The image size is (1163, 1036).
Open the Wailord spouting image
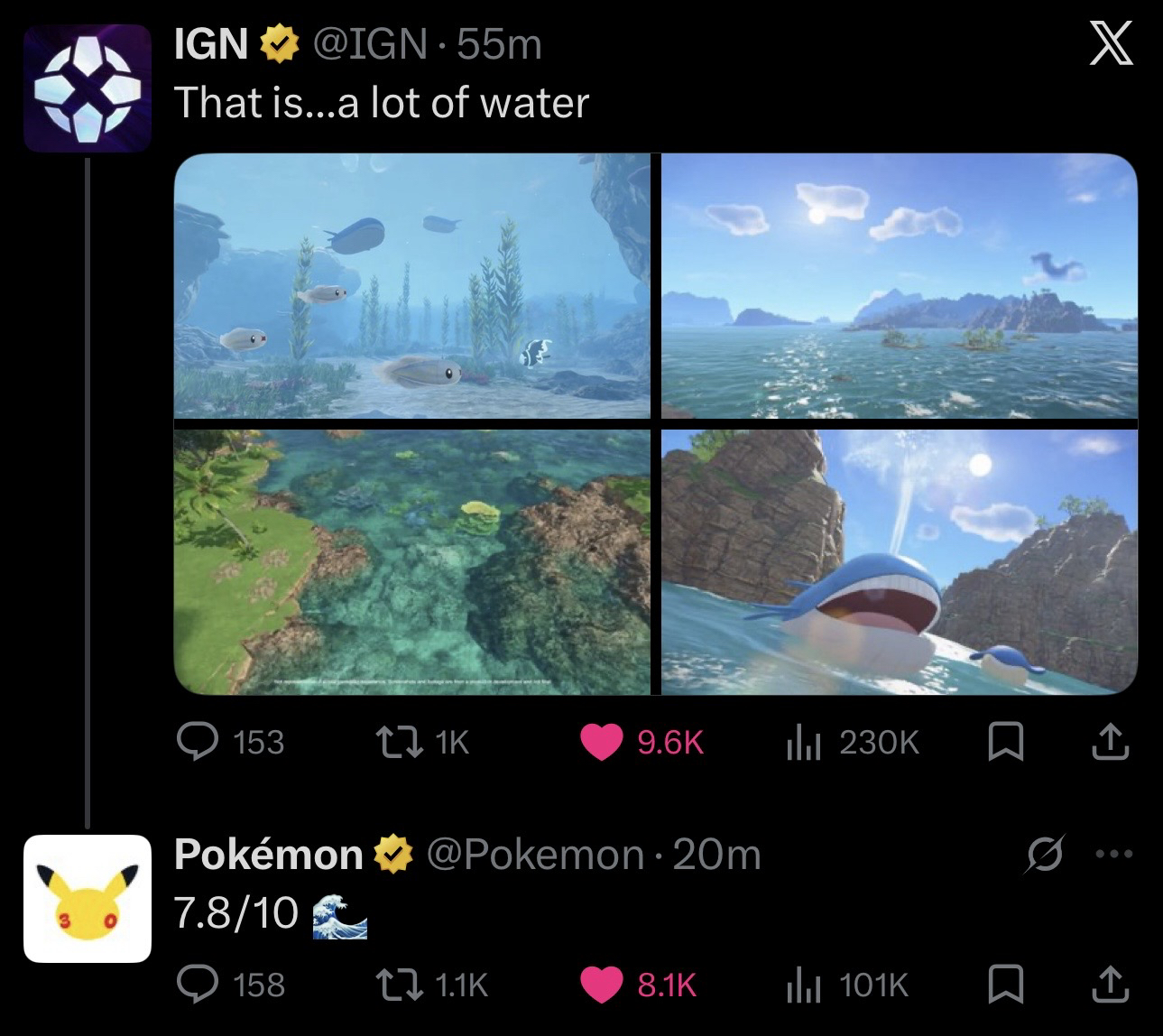(x=899, y=561)
